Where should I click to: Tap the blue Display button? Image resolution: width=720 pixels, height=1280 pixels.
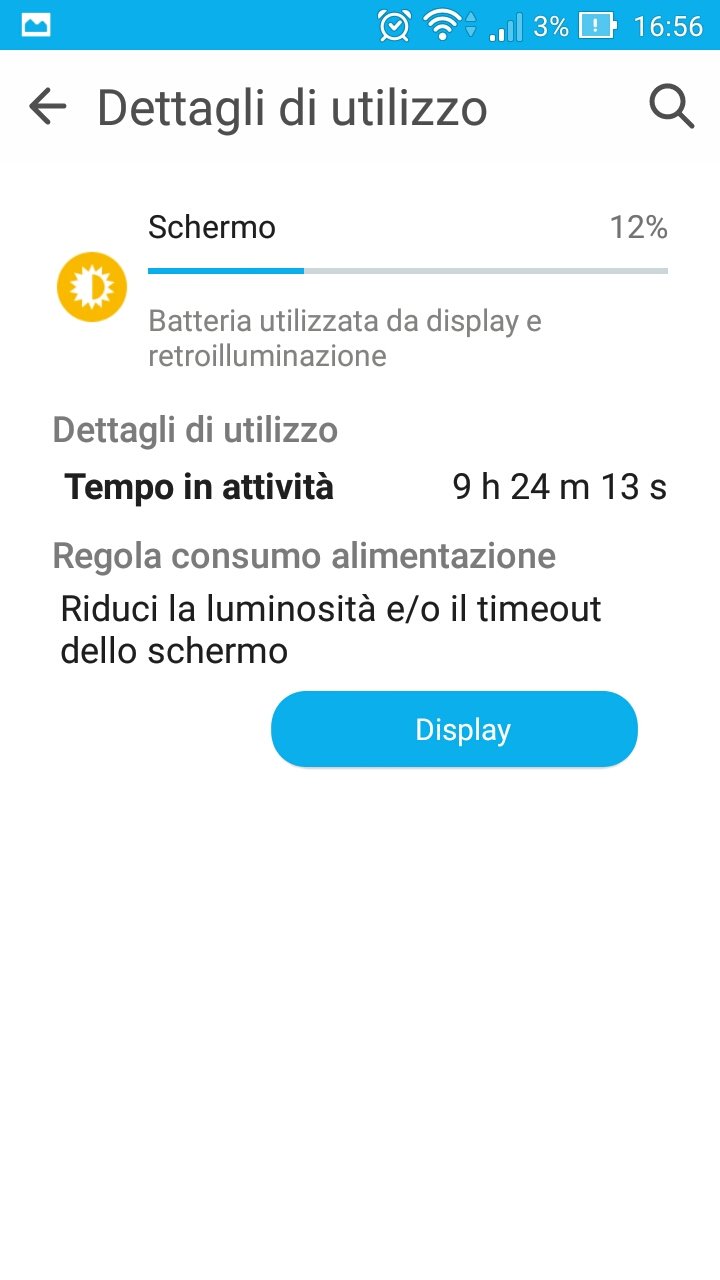click(454, 729)
